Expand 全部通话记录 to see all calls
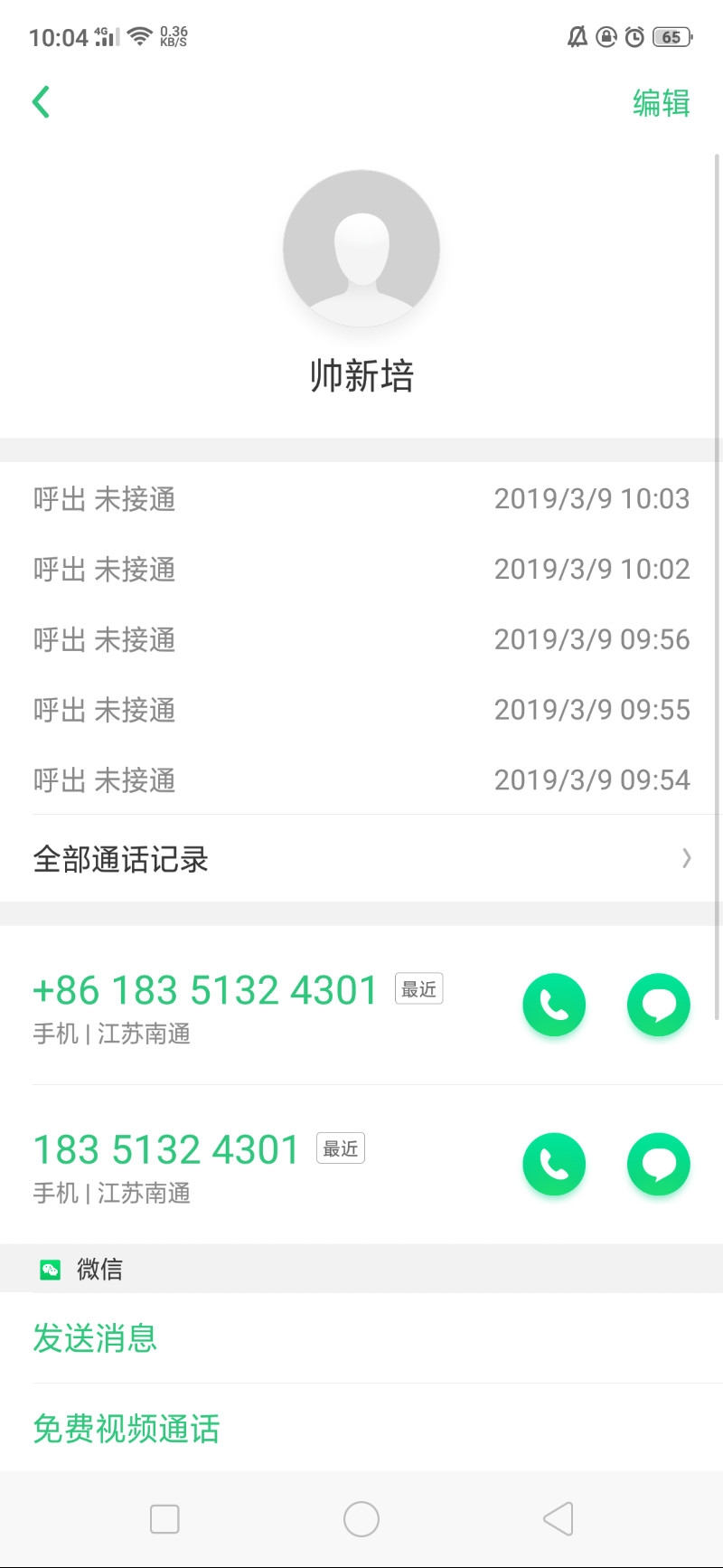 point(361,858)
